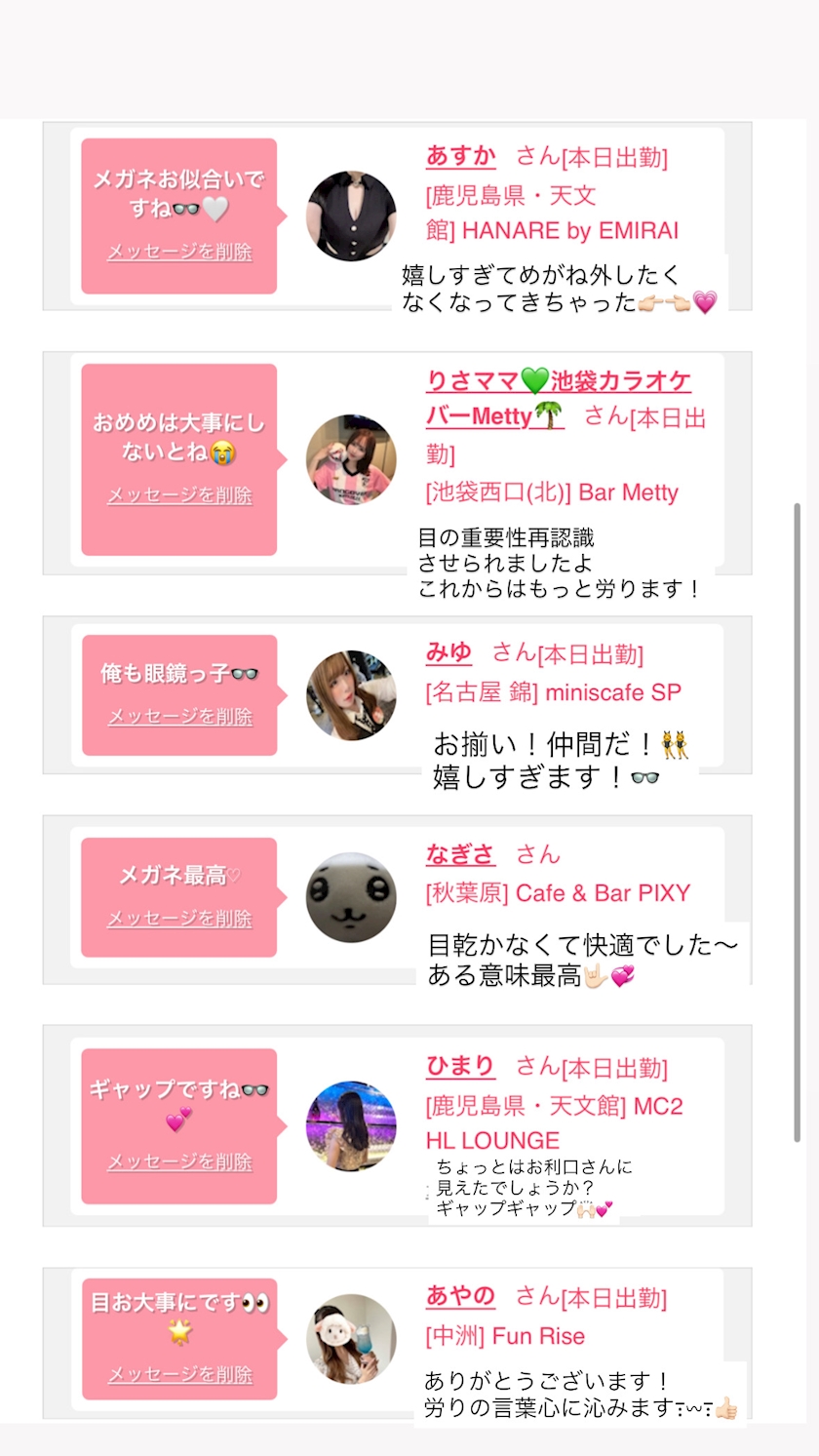
Task: Delete the 俺も眼鏡っ子 message
Action: click(179, 717)
